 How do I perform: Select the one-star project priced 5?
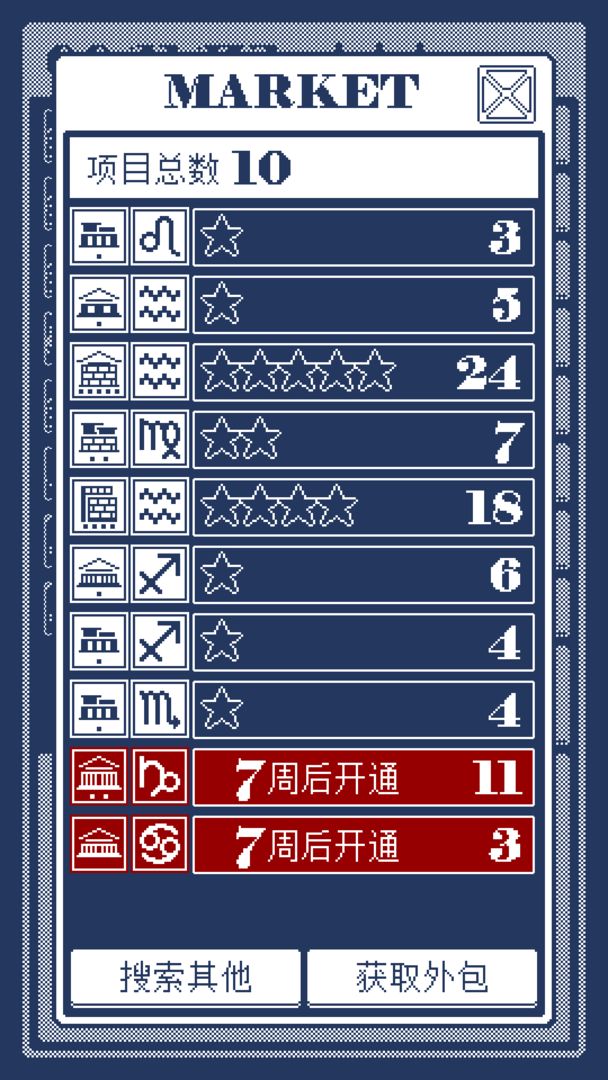pyautogui.click(x=362, y=304)
